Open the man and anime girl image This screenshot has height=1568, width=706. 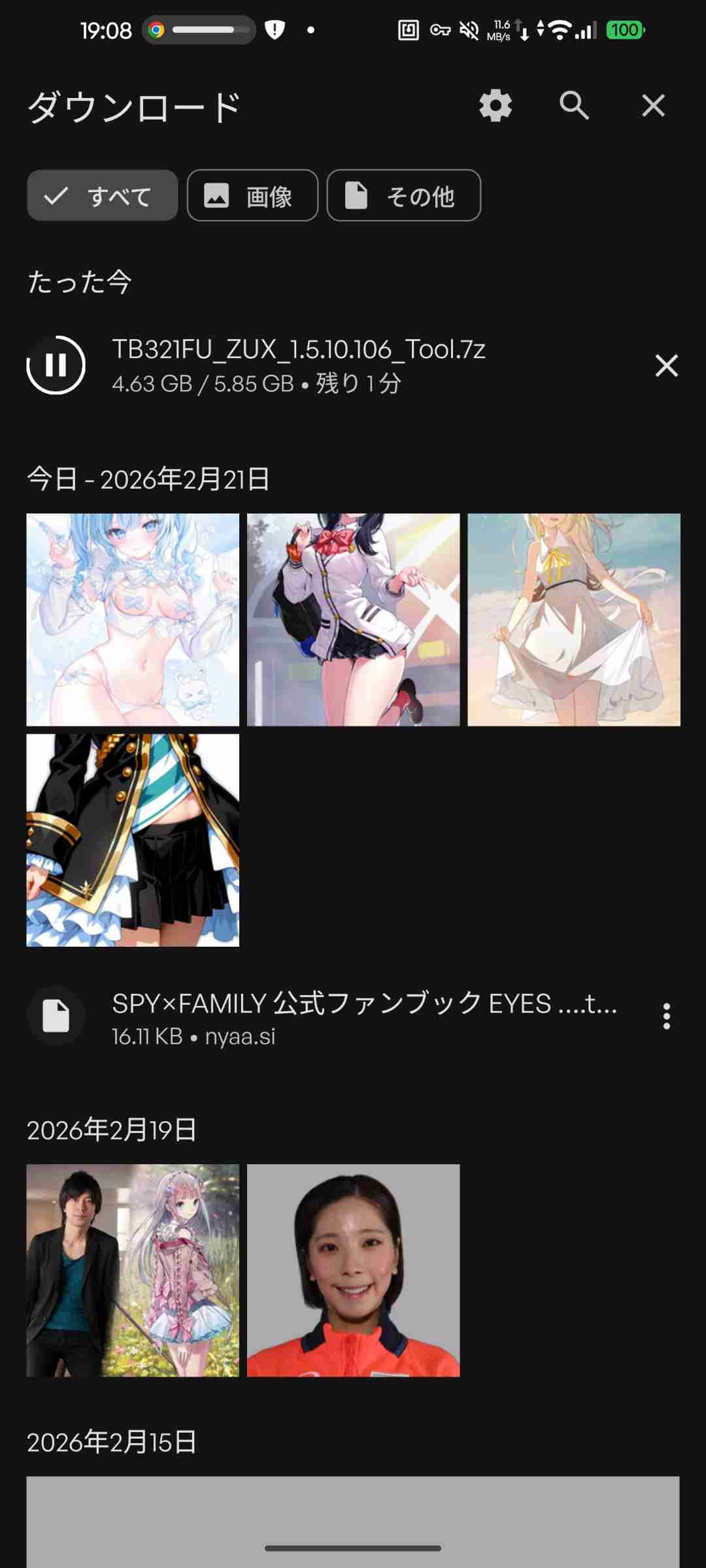pyautogui.click(x=133, y=1270)
